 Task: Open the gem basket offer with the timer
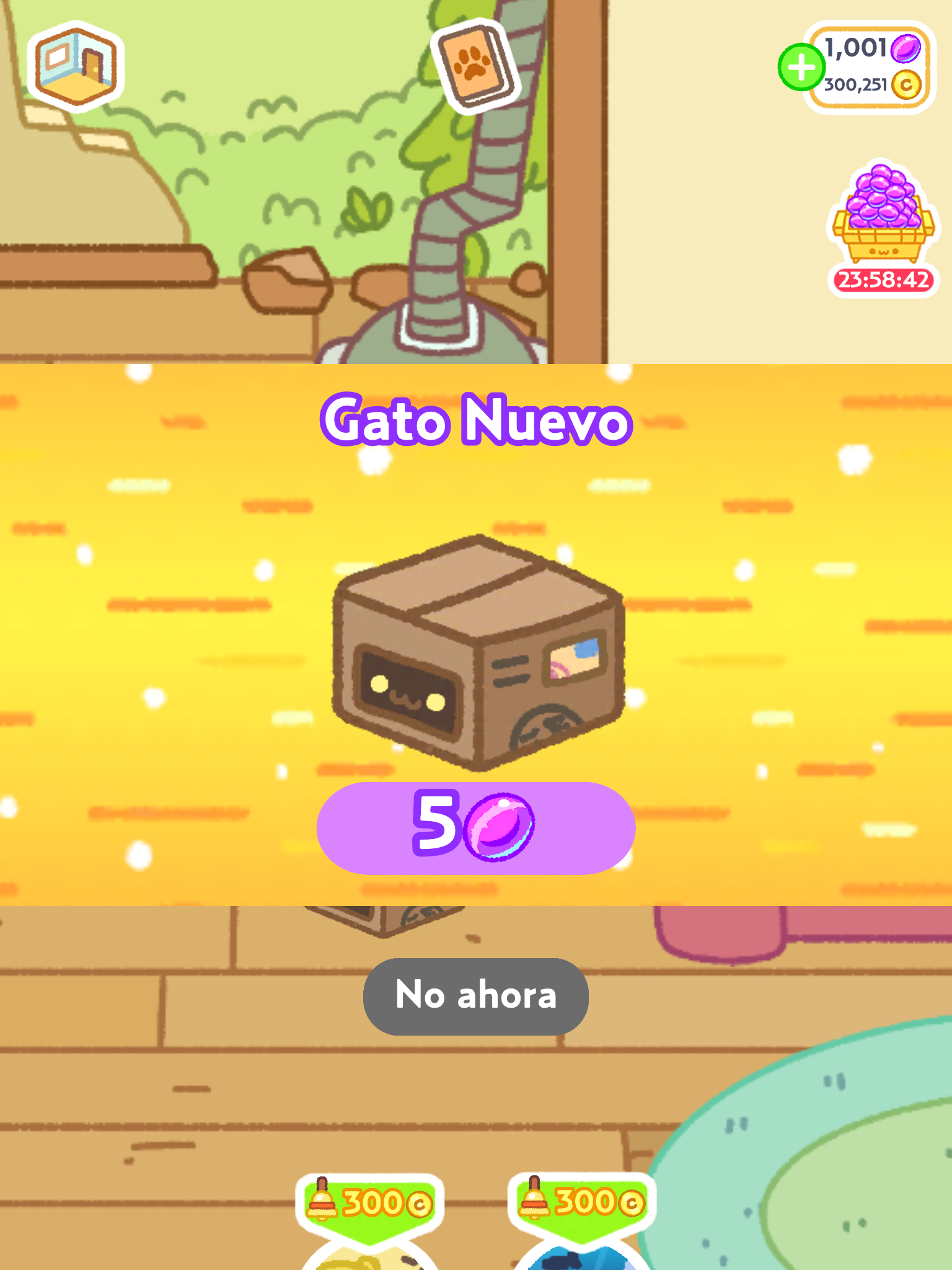click(883, 226)
